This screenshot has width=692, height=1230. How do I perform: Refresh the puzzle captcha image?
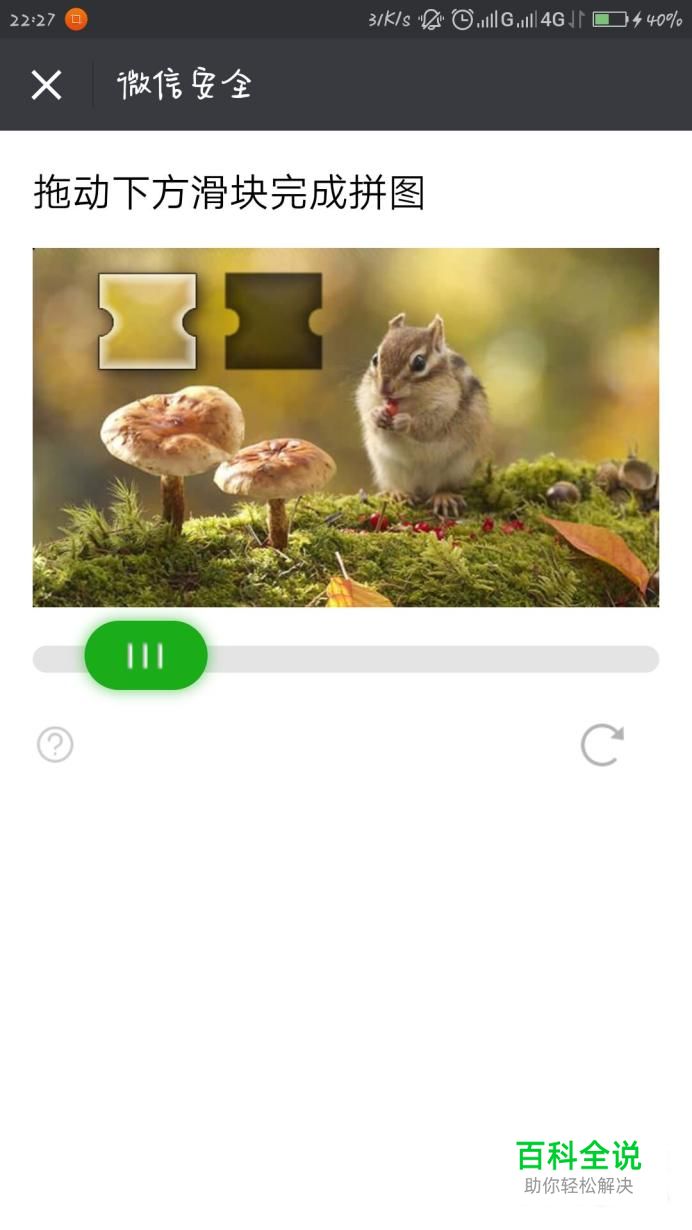tap(602, 745)
